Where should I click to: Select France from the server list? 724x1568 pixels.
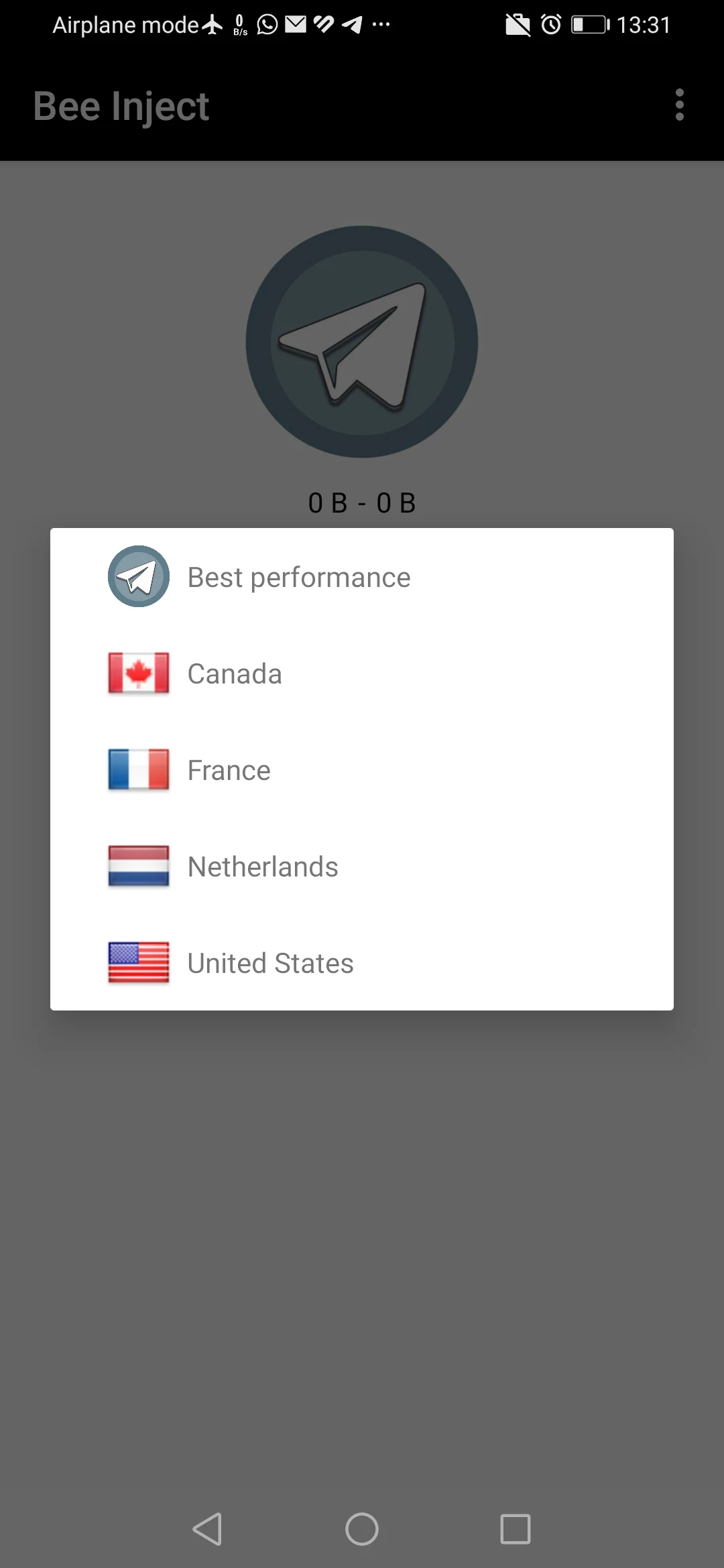click(362, 769)
